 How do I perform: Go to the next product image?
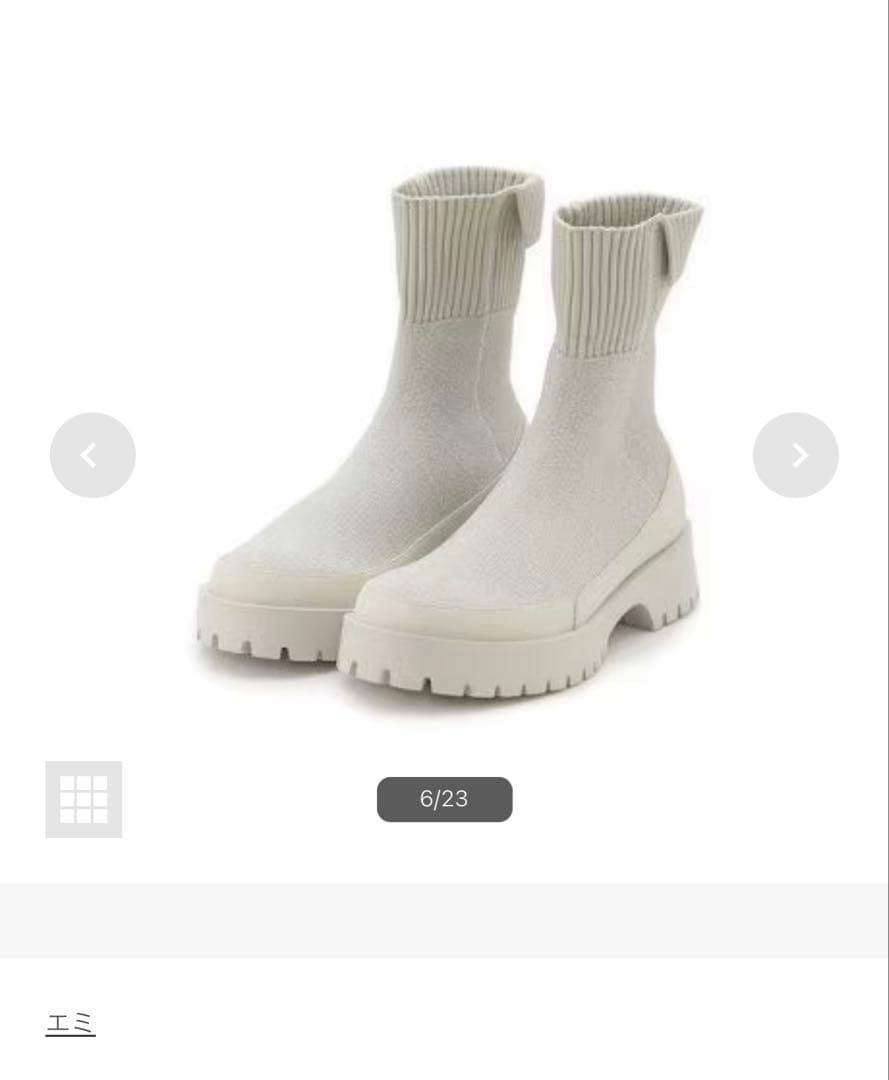tap(795, 455)
